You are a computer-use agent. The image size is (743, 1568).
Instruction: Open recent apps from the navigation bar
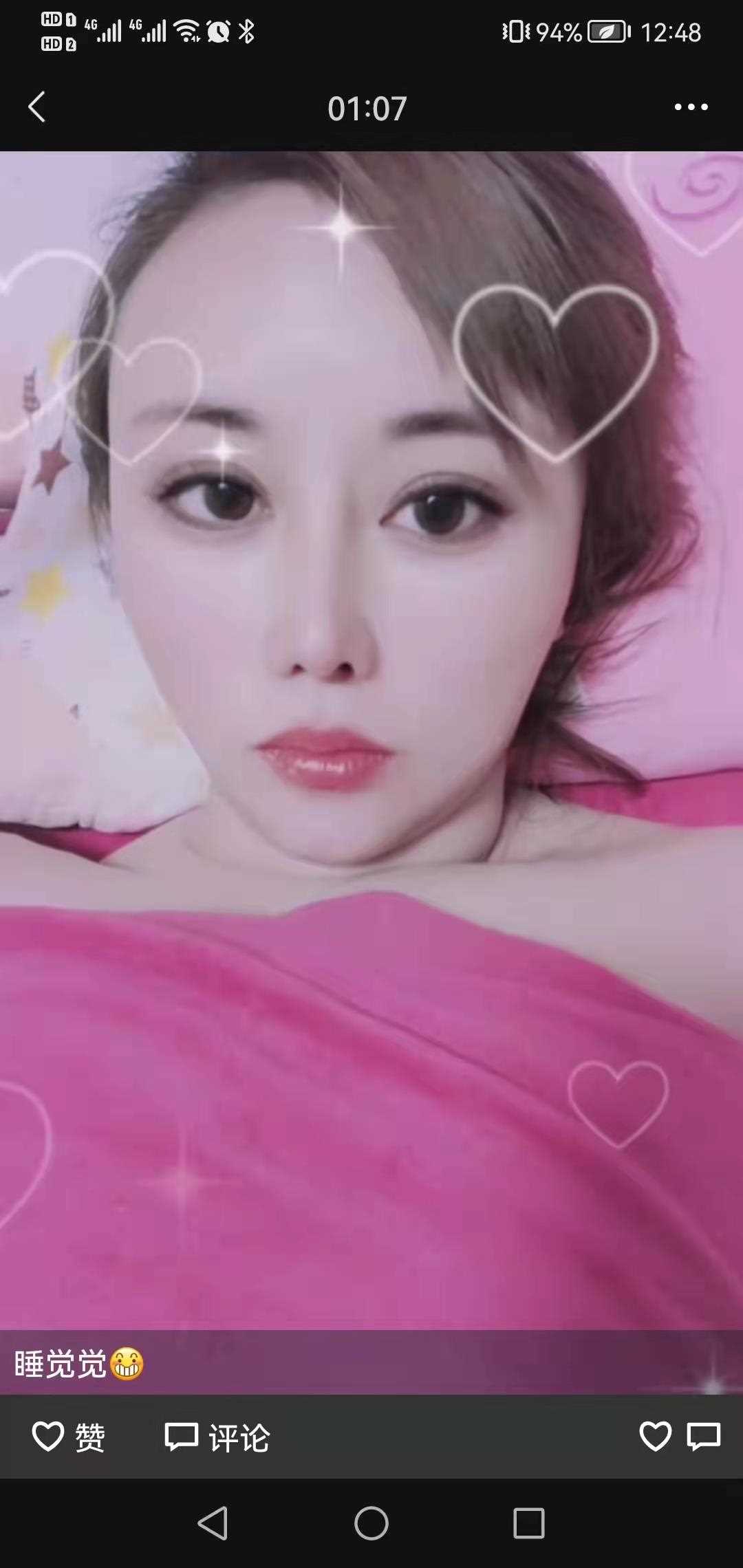coord(528,1523)
